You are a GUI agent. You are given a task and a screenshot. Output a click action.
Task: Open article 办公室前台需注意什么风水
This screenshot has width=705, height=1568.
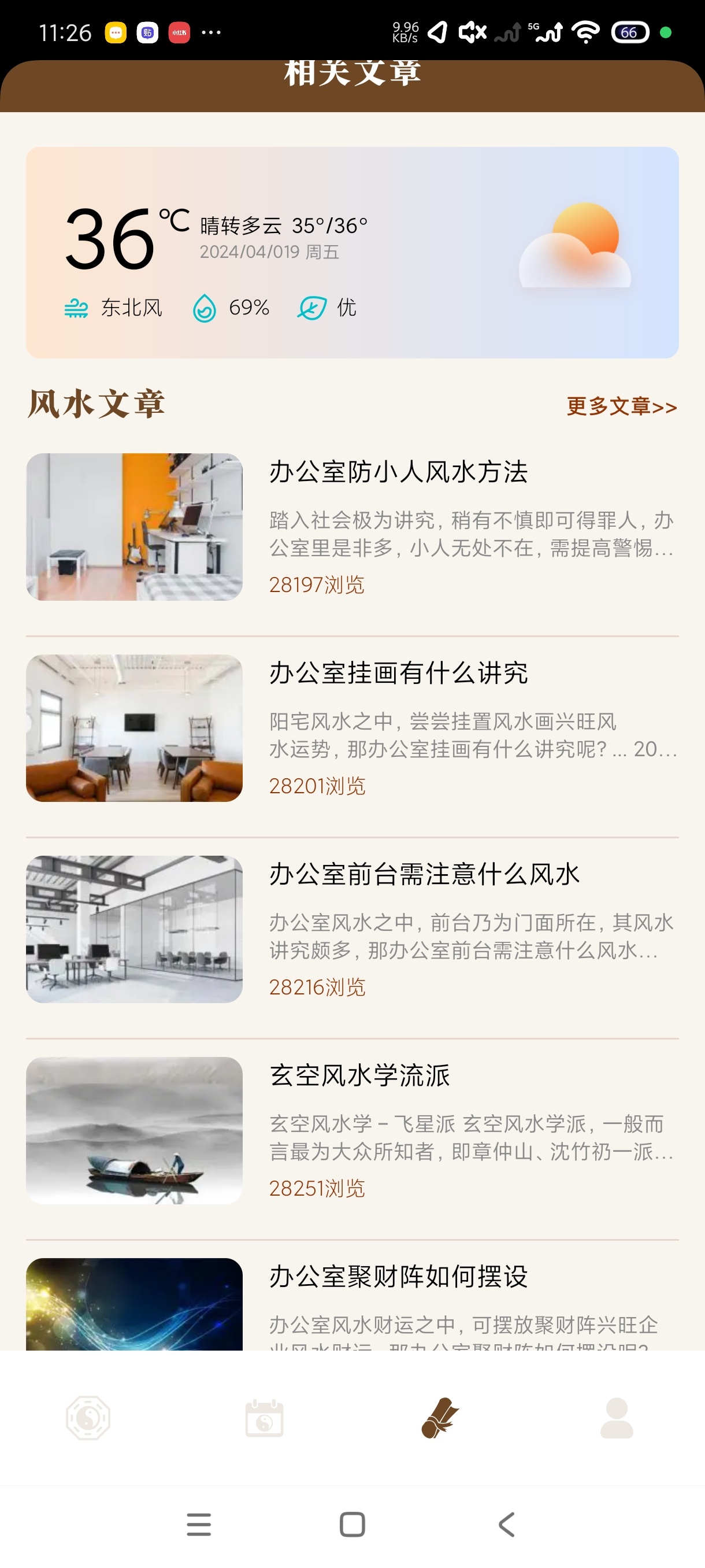pos(352,929)
